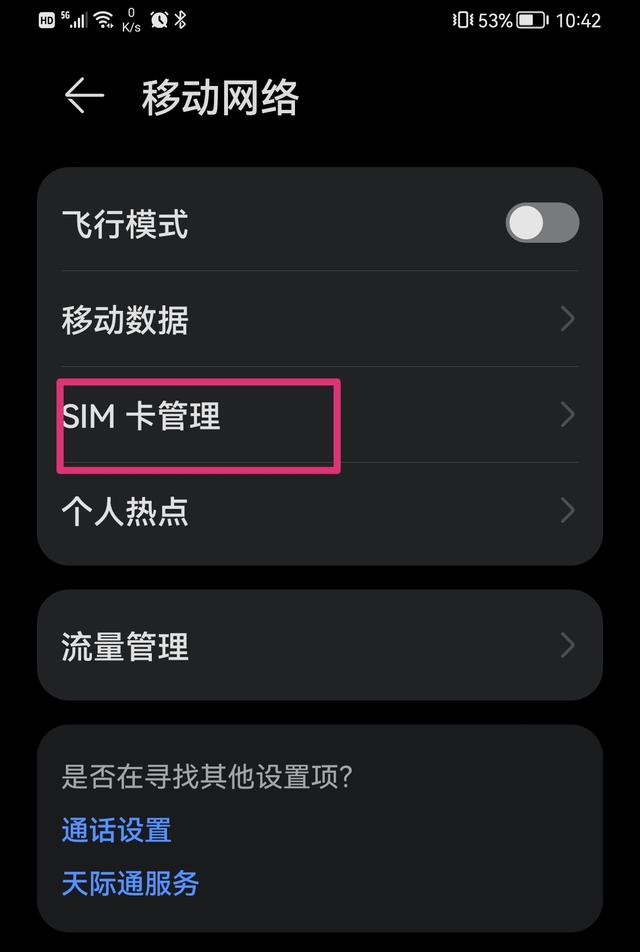Follow the 天际通服务 link
The image size is (640, 952).
[131, 883]
